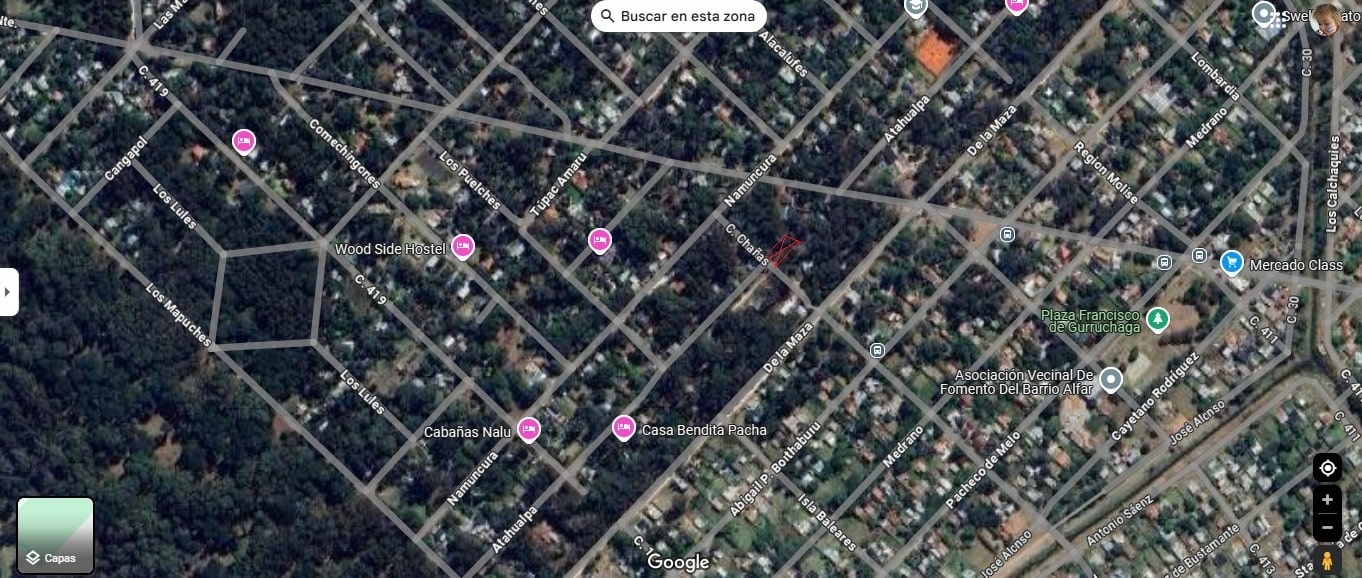Select the Wood Side Hostel pin
1362x578 pixels.
coord(462,246)
